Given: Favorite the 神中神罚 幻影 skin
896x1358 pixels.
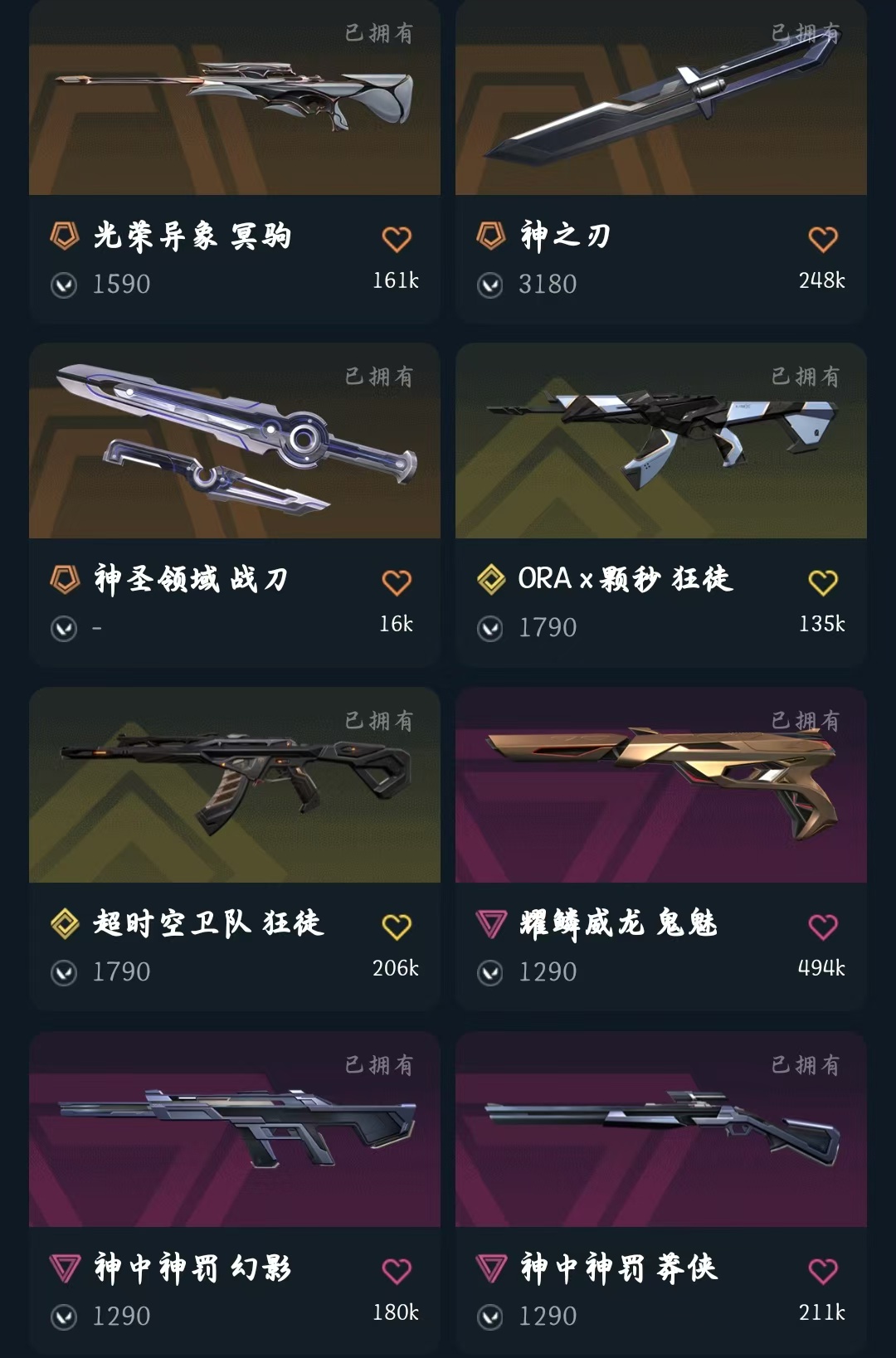Looking at the screenshot, I should click(x=397, y=1271).
